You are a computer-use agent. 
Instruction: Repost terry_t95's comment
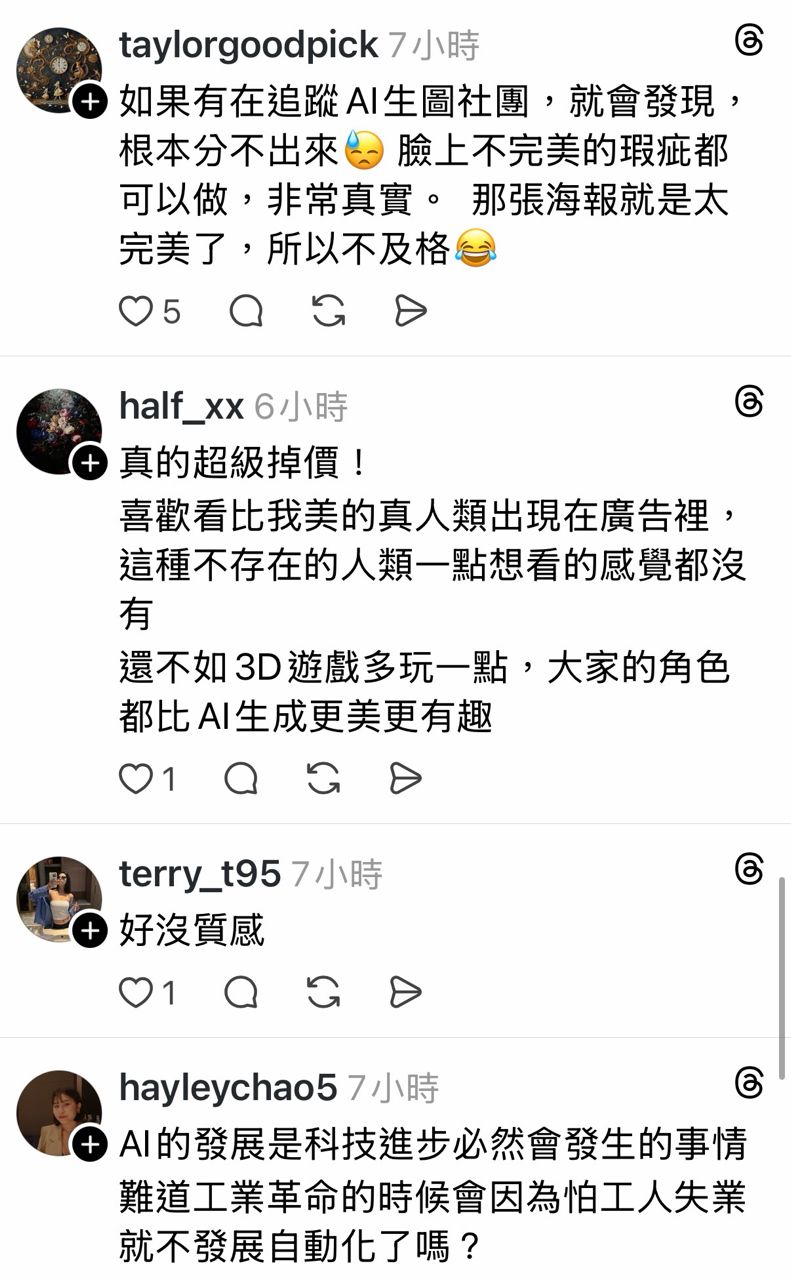pyautogui.click(x=323, y=992)
